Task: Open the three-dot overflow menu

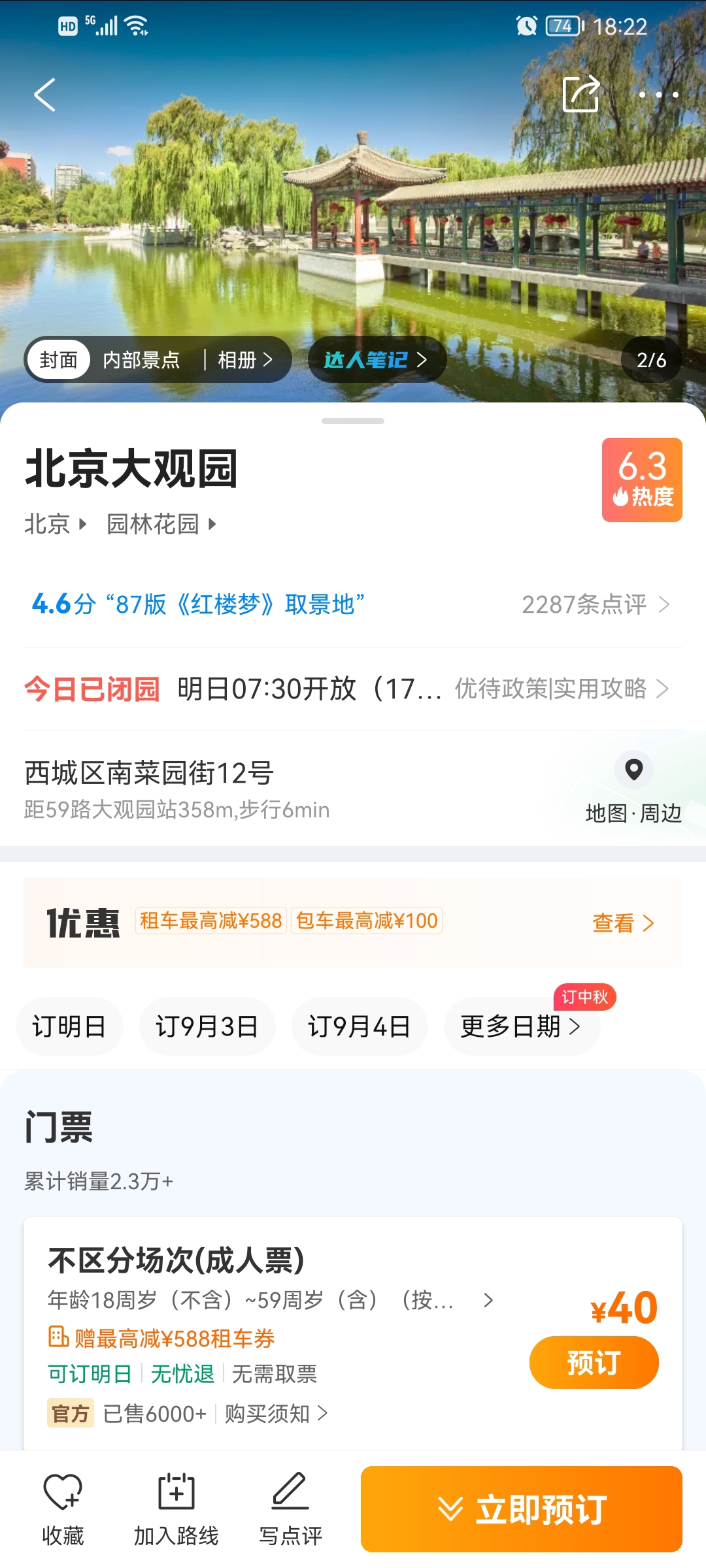Action: 658,95
